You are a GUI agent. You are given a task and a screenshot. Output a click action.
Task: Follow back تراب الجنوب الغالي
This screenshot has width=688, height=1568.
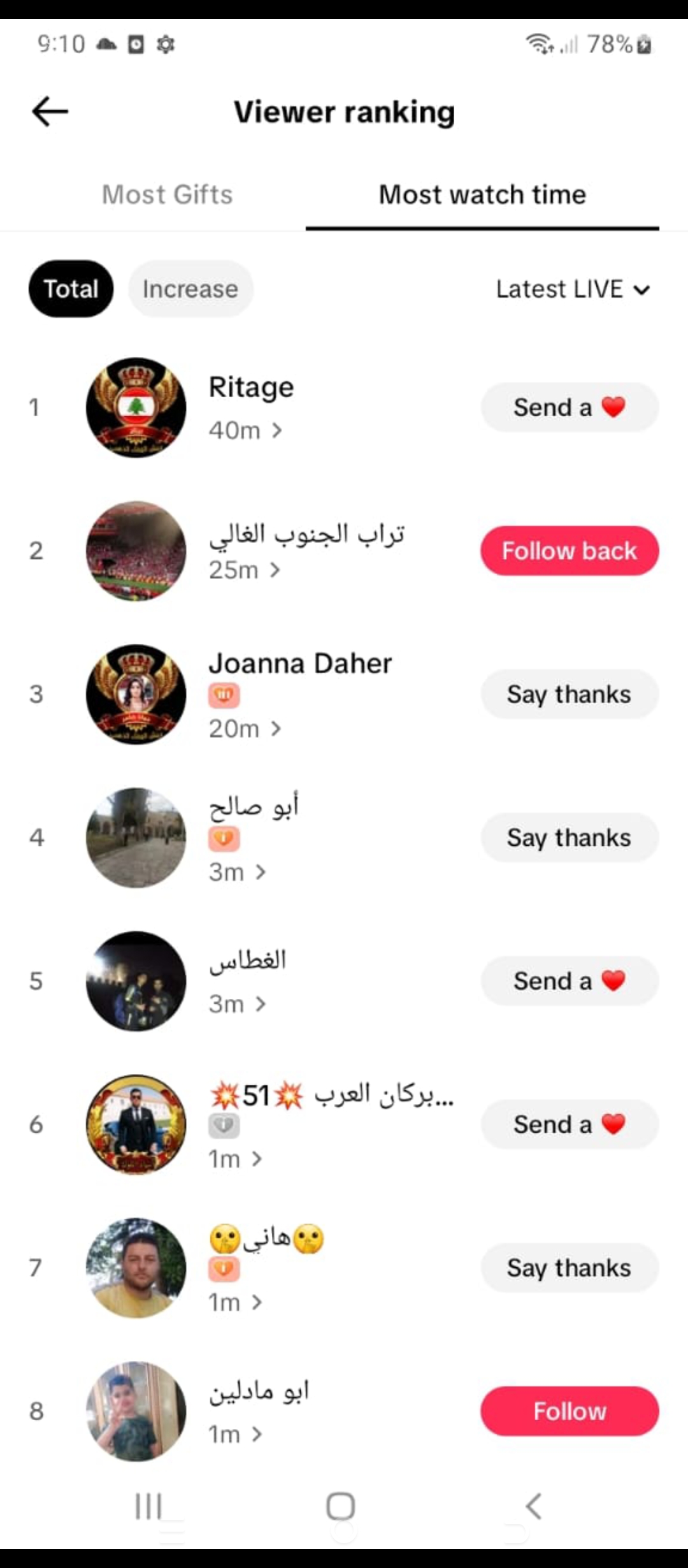coord(570,551)
